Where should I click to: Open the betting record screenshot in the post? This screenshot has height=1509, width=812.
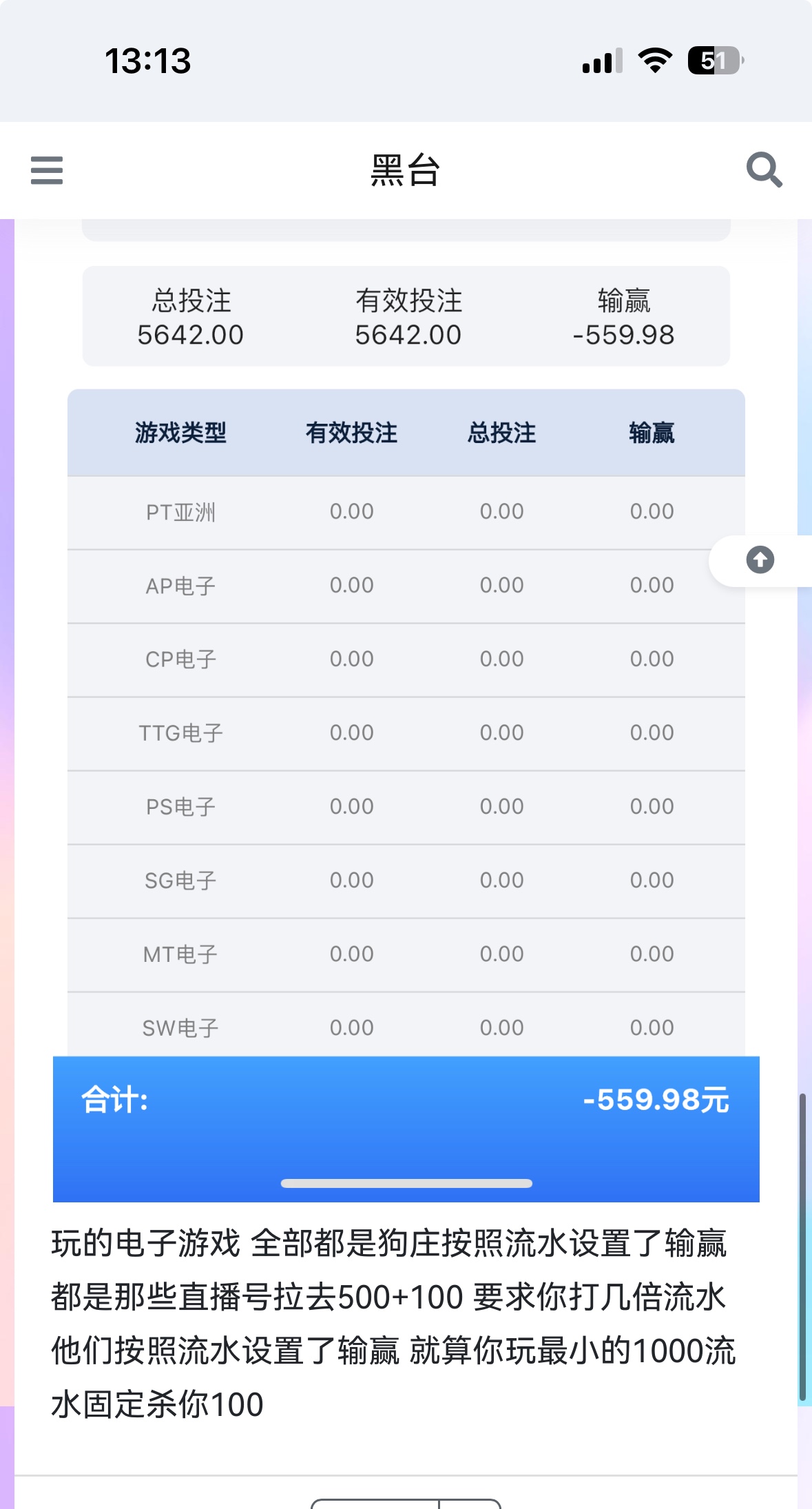pos(406,723)
